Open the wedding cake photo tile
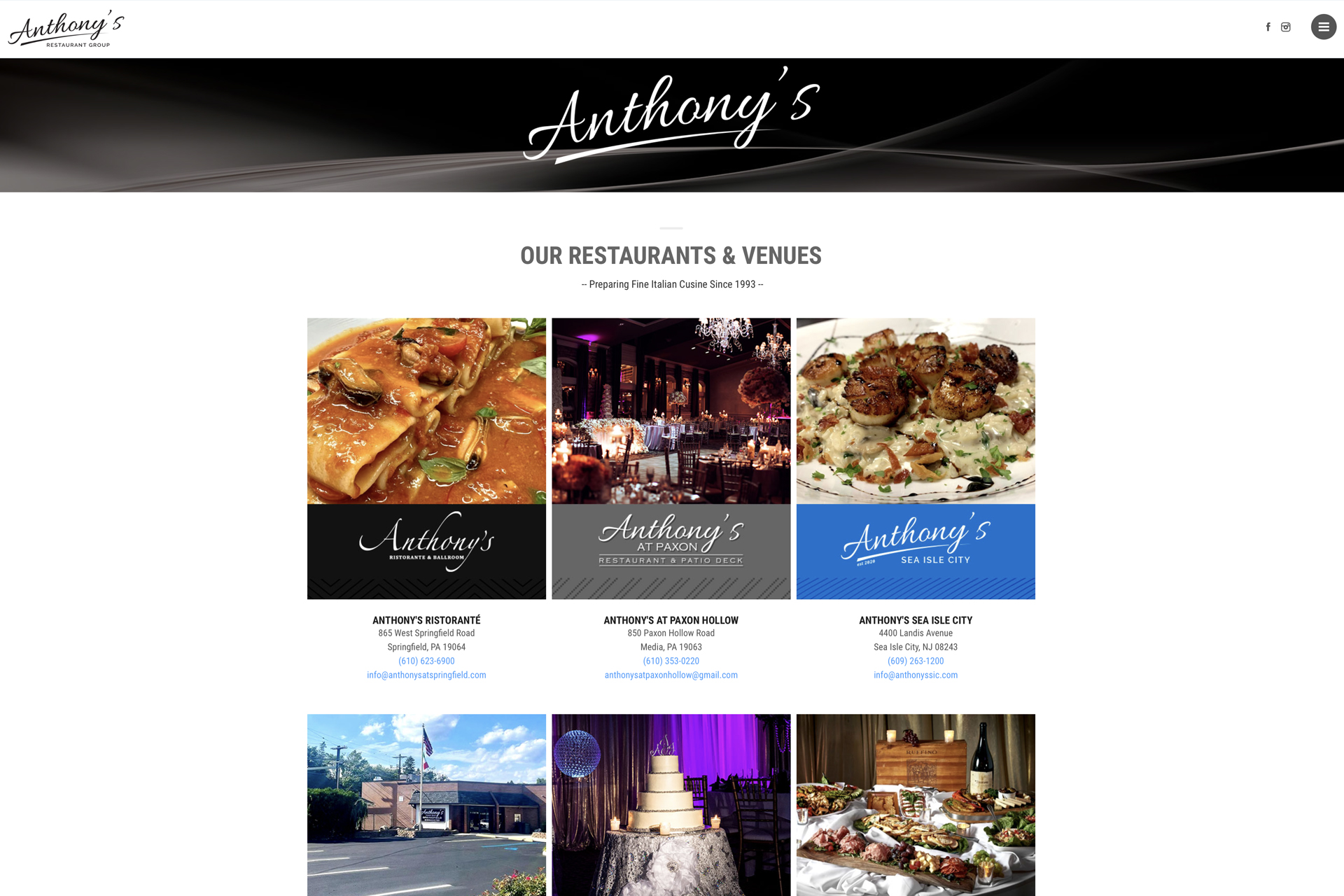 click(671, 805)
